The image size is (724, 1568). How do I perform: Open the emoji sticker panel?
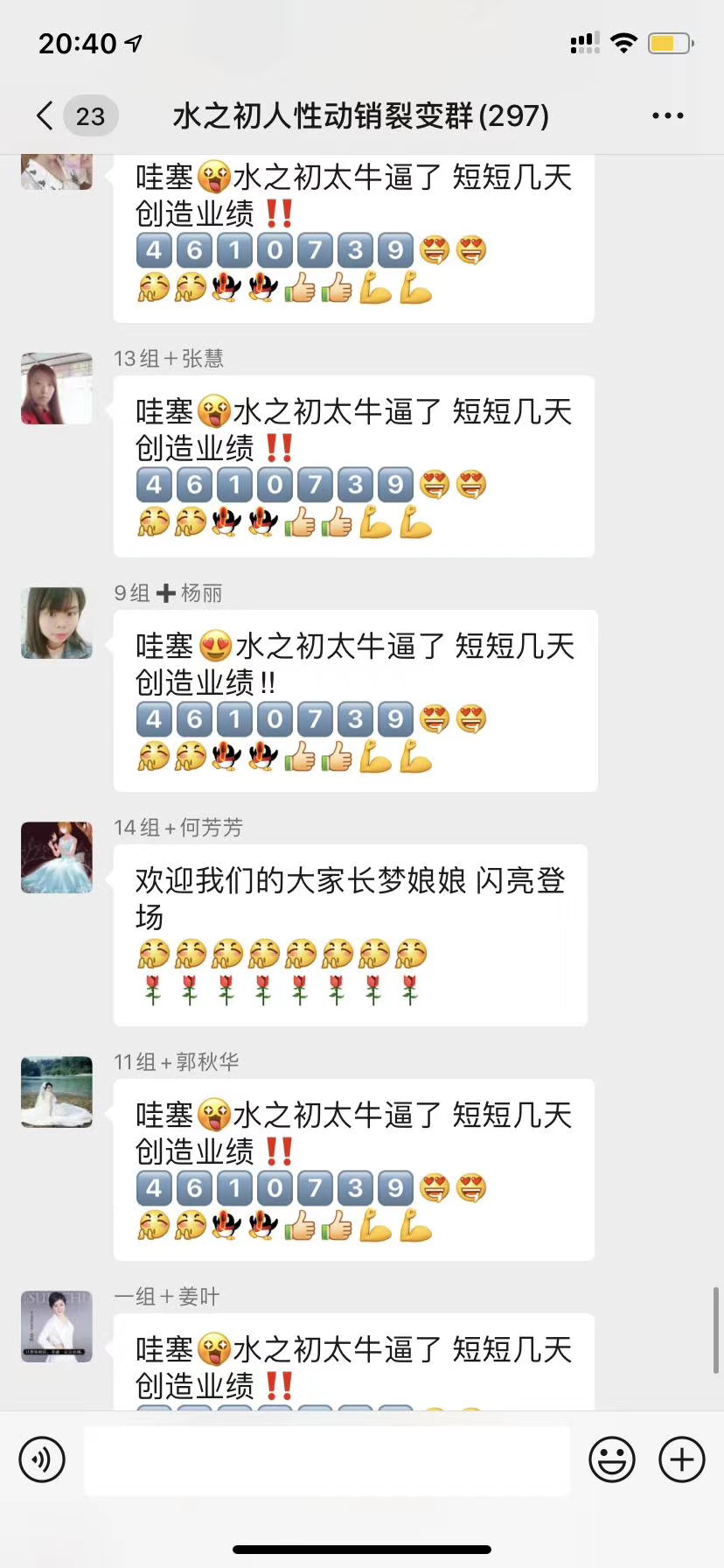[611, 1459]
